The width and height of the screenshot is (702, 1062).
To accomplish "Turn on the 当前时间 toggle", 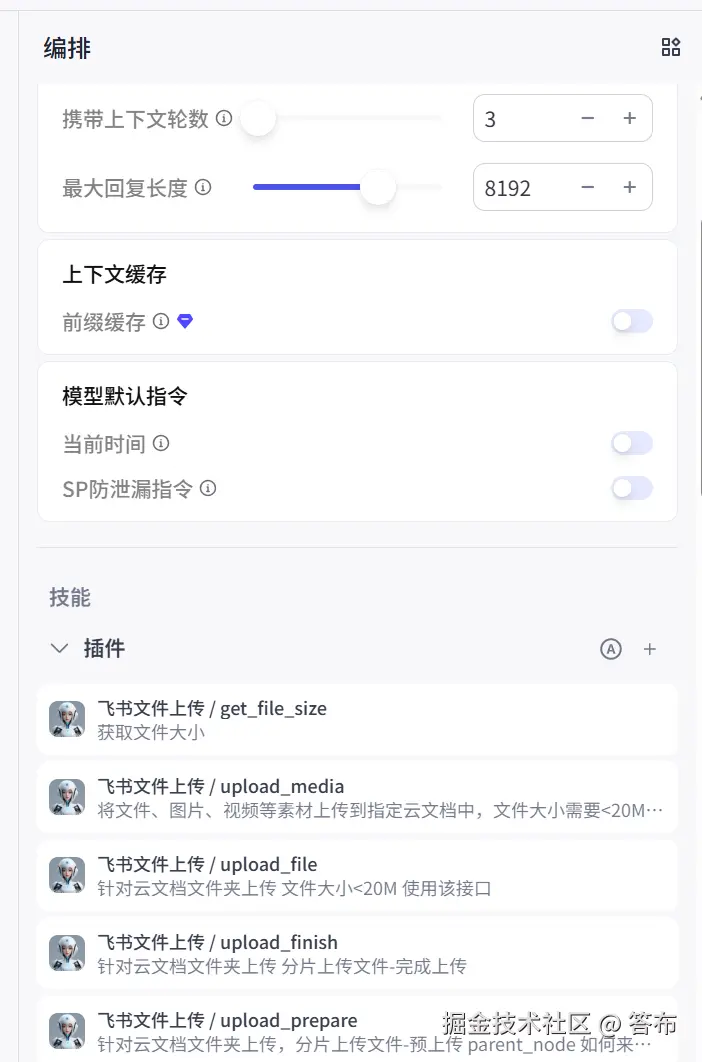I will 632,443.
